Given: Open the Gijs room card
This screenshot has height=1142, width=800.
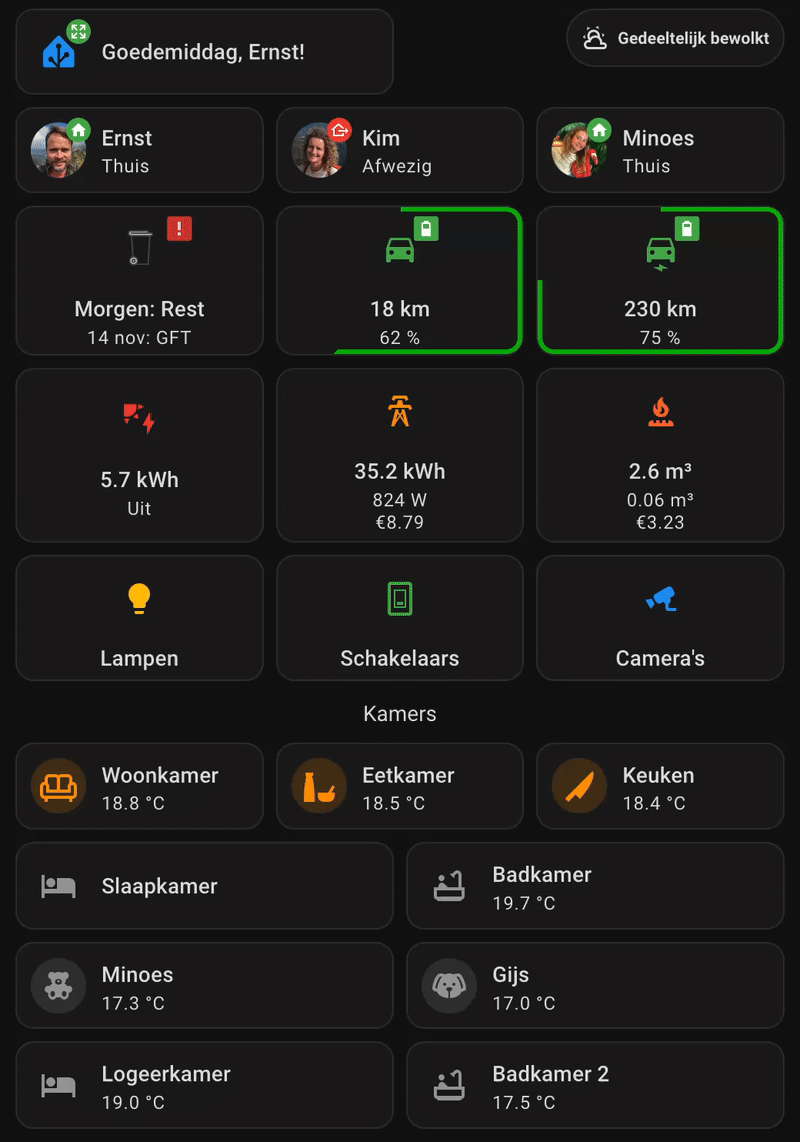Looking at the screenshot, I should [594, 986].
